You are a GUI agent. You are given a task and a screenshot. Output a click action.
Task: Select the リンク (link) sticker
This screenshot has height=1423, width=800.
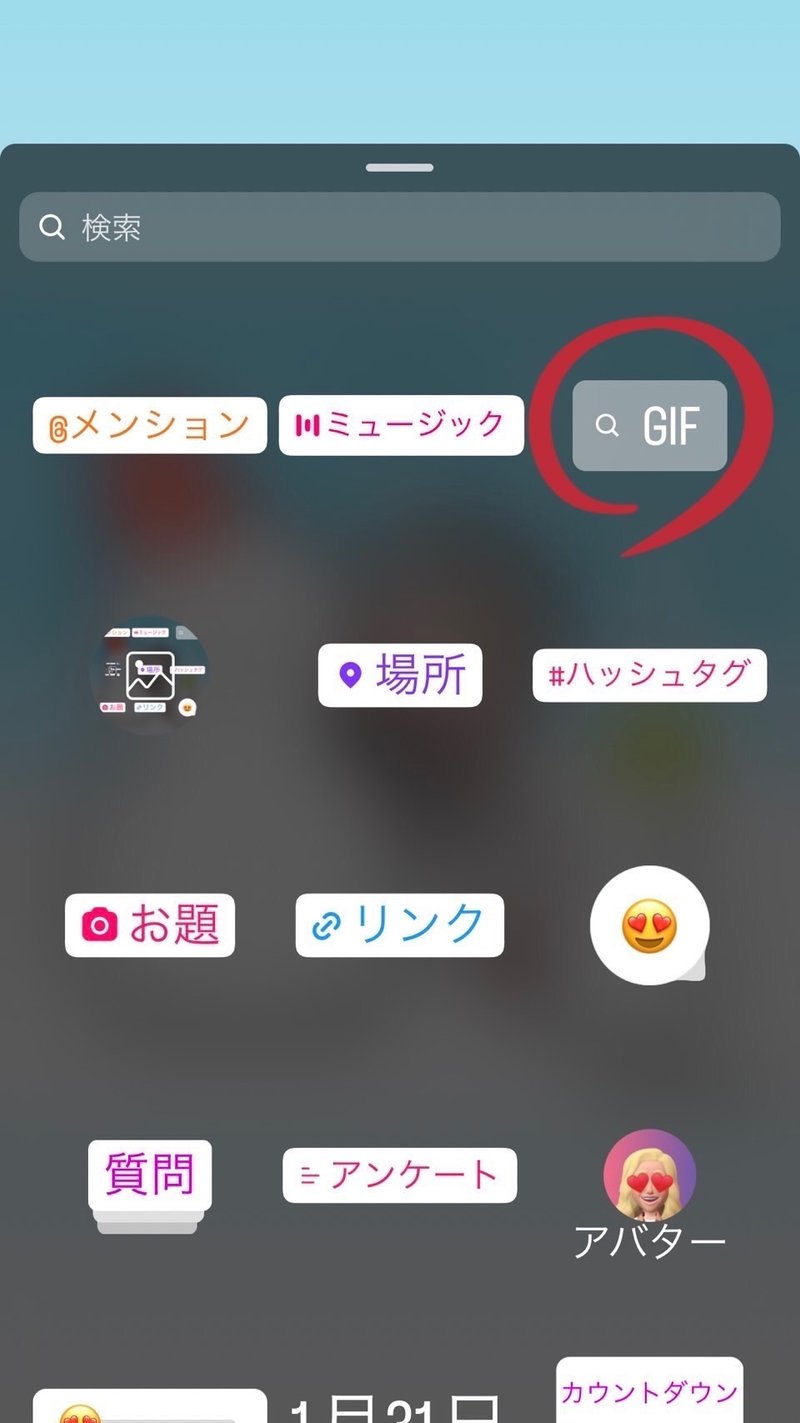[x=399, y=925]
